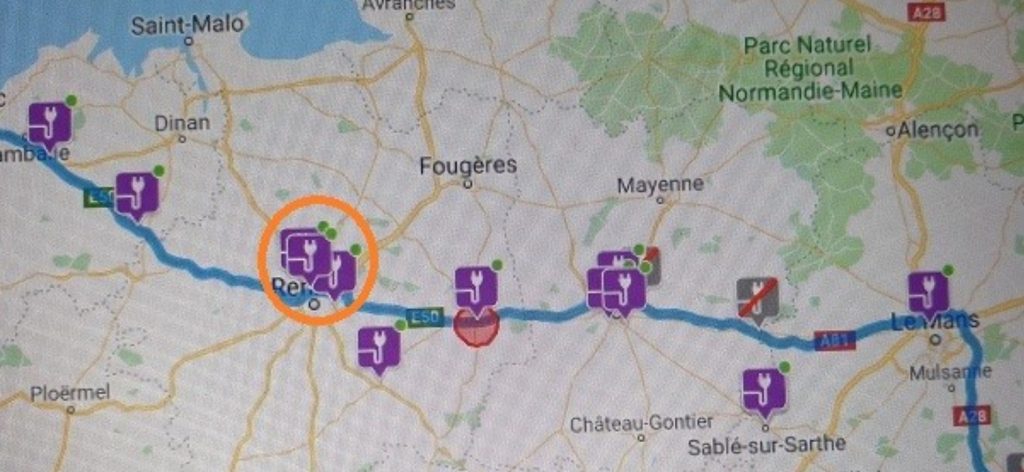Open the charging station pin at Le Mans
Image resolution: width=1024 pixels, height=472 pixels.
click(x=928, y=294)
